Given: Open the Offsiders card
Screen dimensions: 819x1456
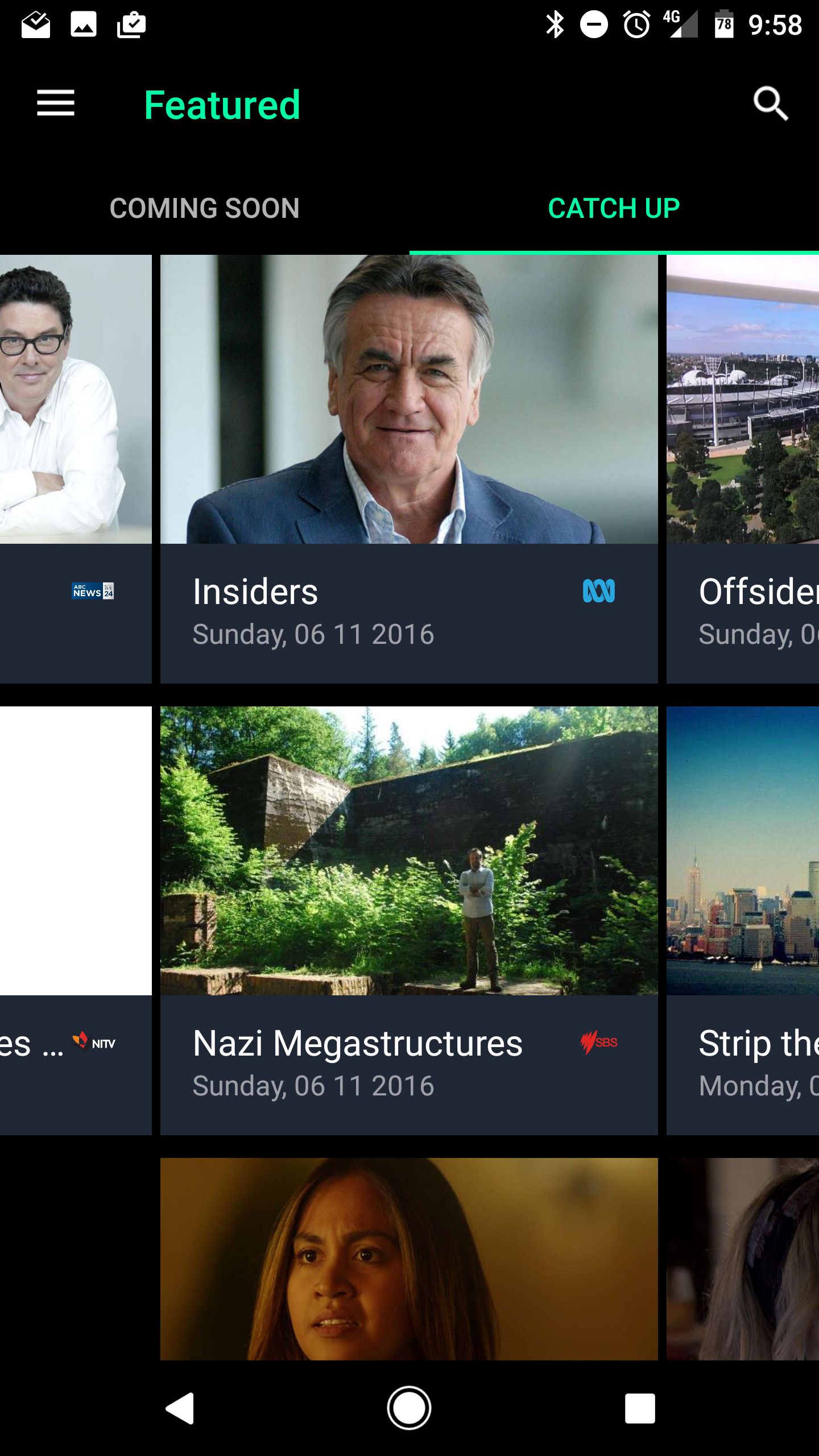Looking at the screenshot, I should click(x=743, y=469).
